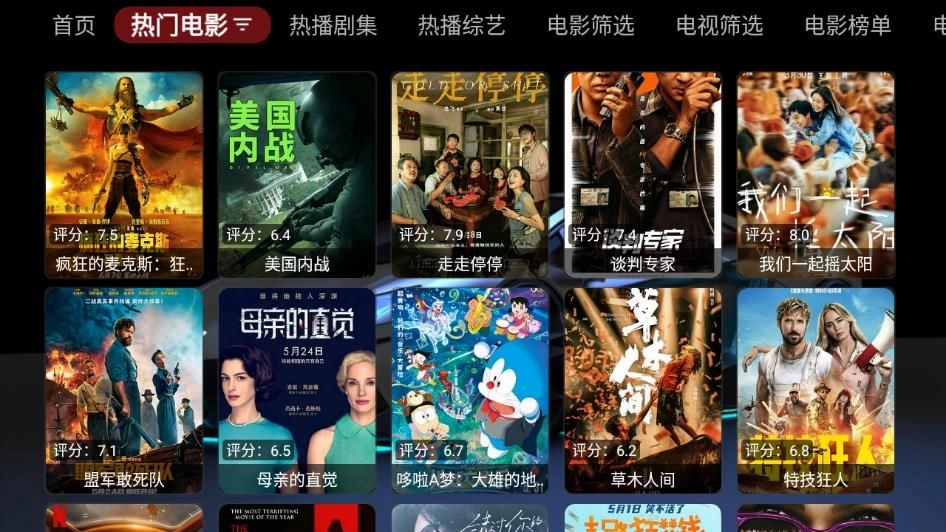Tap the 草木人间 movie poster
Image resolution: width=946 pixels, height=532 pixels.
643,390
